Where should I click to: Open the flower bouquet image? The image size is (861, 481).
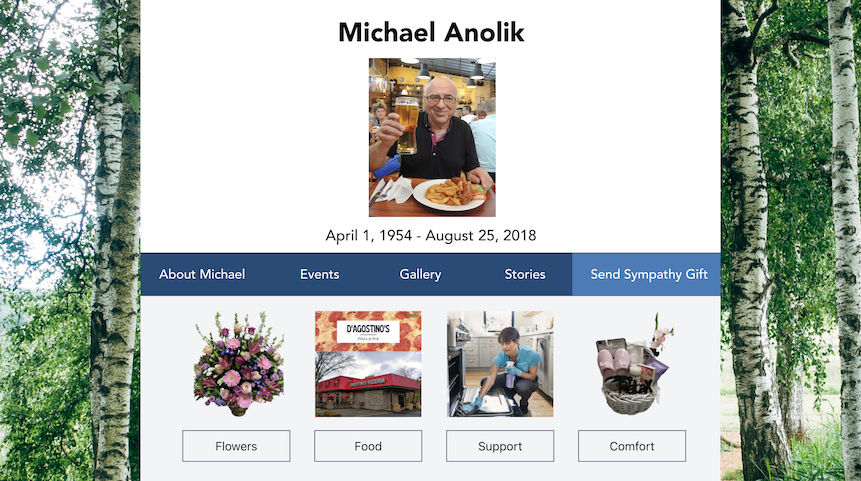point(237,364)
